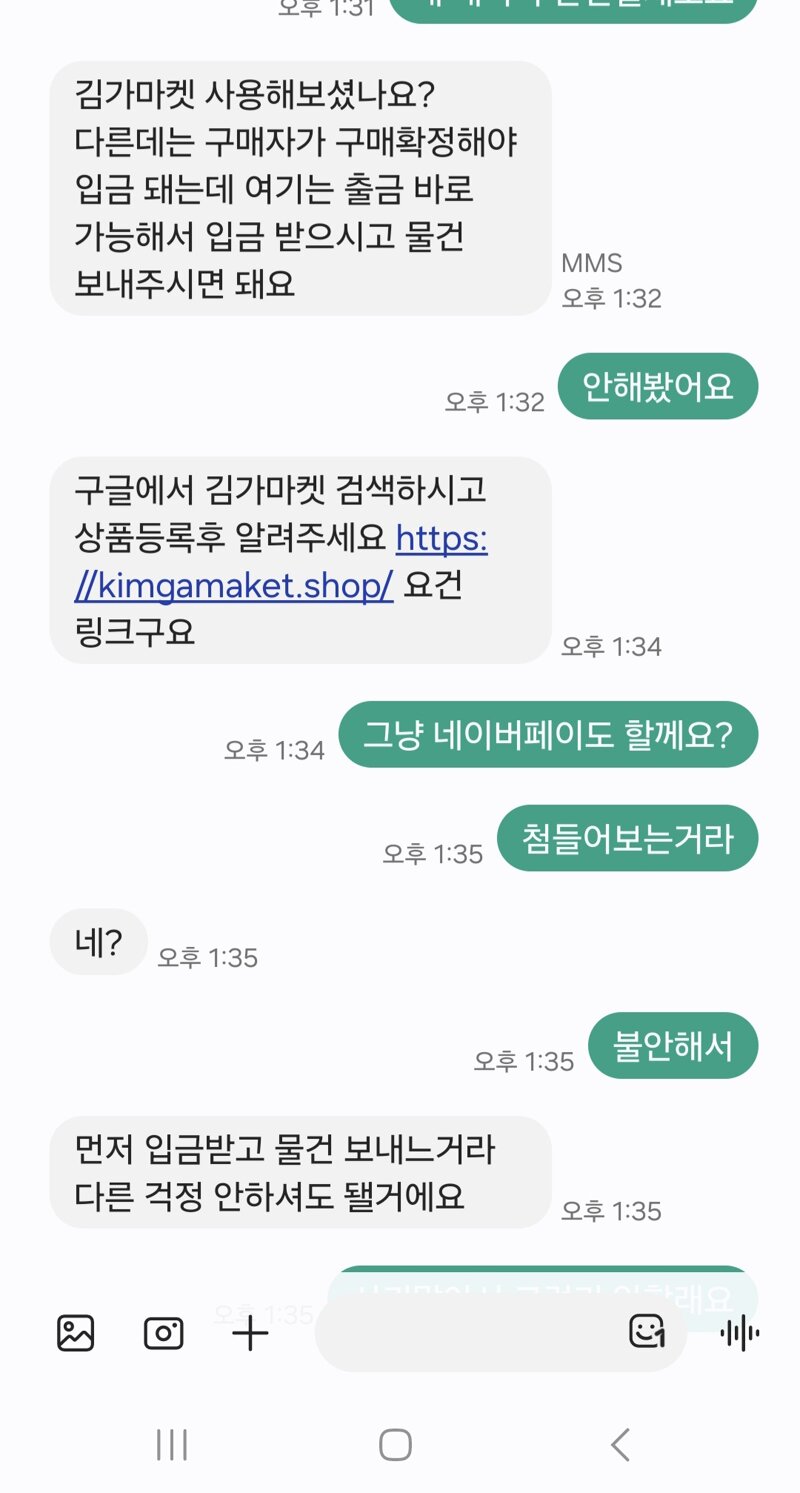The image size is (800, 1493).
Task: Focus the message text input field
Action: coord(470,1333)
